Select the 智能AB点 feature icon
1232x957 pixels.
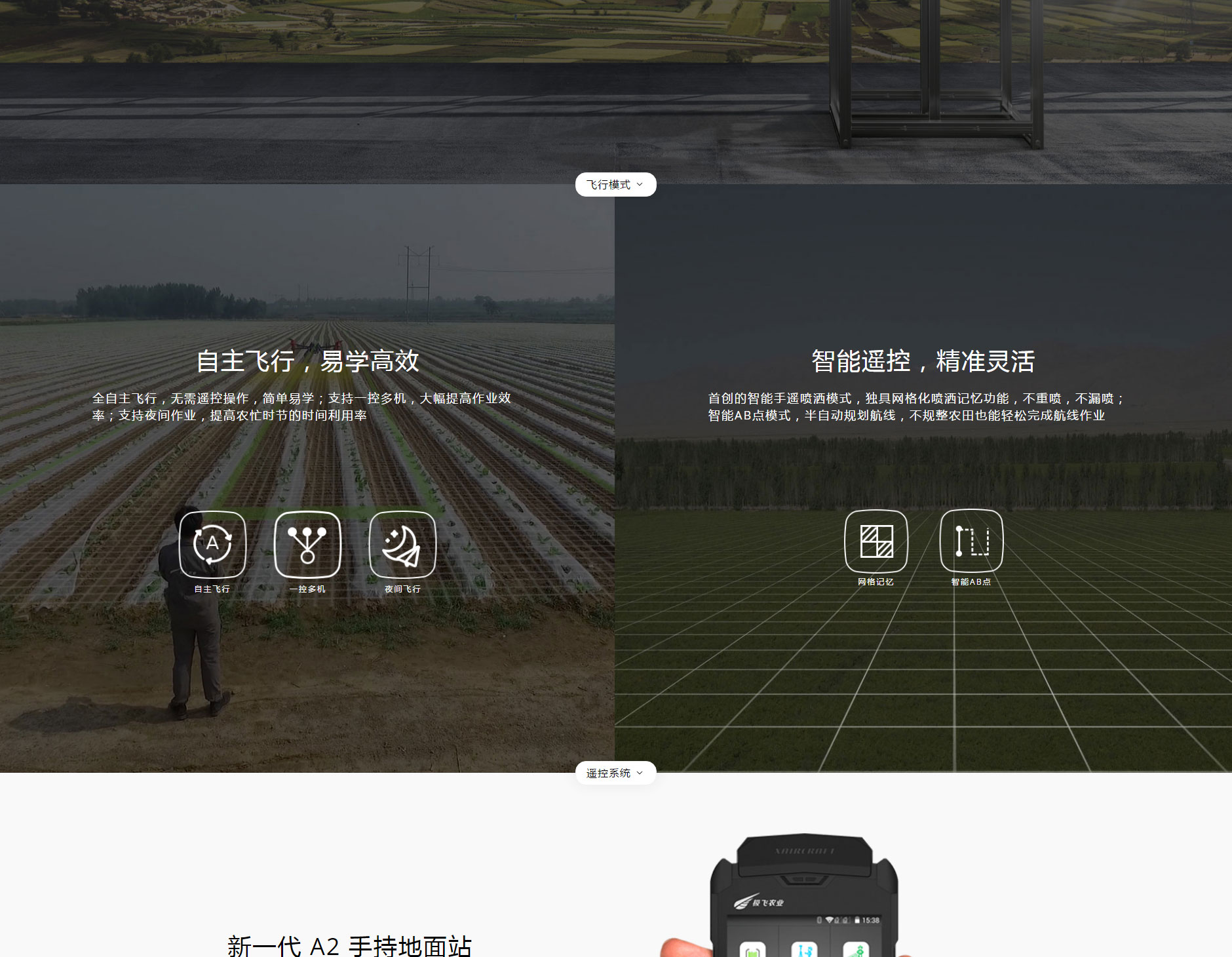(971, 541)
